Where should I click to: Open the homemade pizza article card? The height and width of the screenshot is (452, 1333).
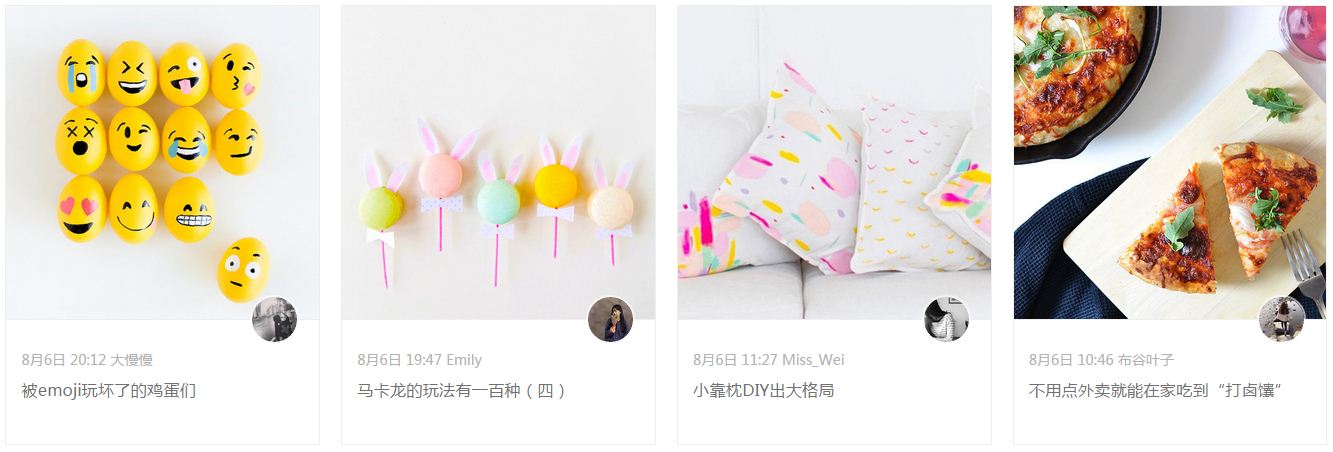tap(1170, 162)
